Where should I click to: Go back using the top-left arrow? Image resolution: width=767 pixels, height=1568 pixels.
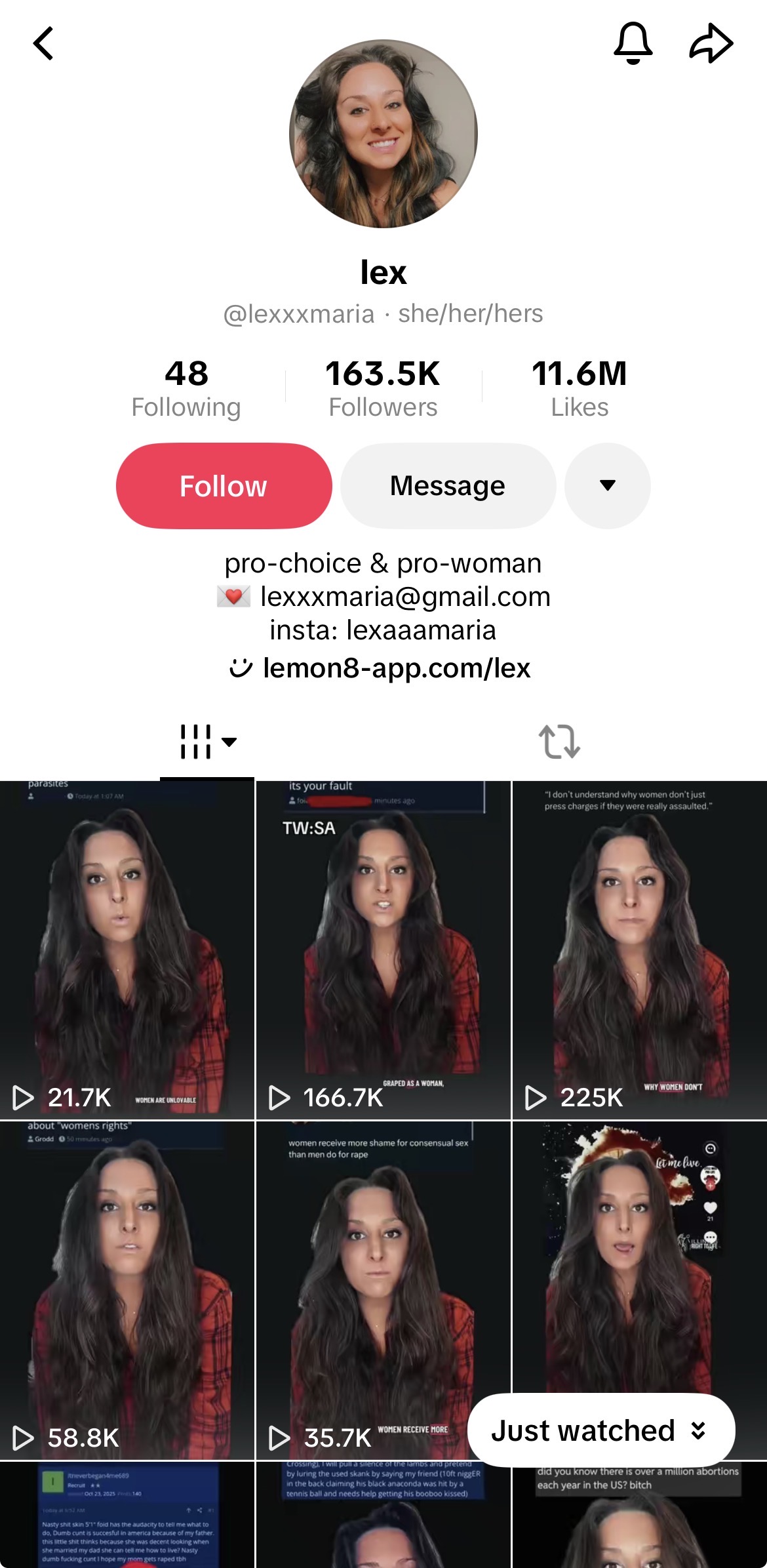click(x=43, y=43)
